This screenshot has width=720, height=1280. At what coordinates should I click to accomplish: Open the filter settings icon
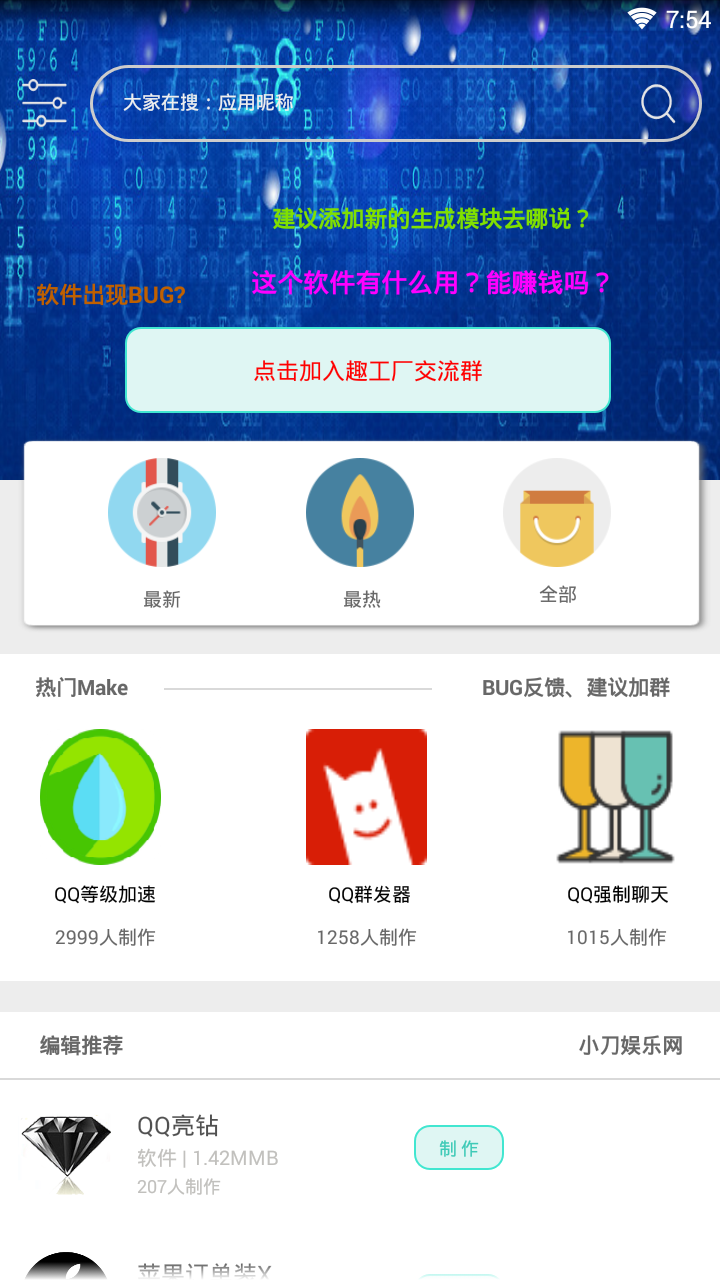point(44,104)
